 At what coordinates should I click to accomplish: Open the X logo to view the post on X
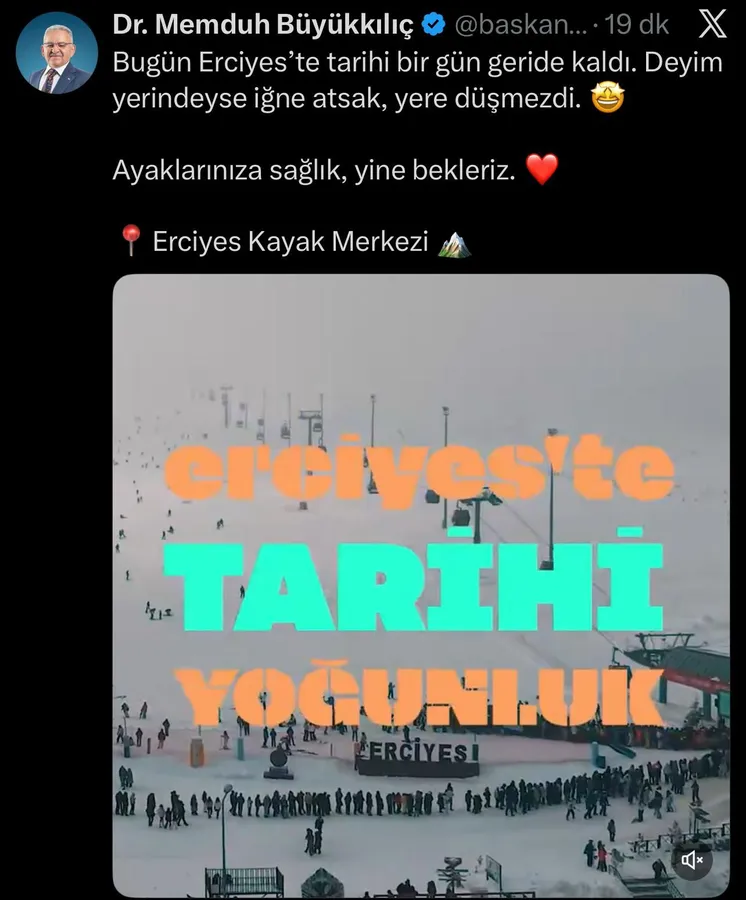pyautogui.click(x=712, y=24)
